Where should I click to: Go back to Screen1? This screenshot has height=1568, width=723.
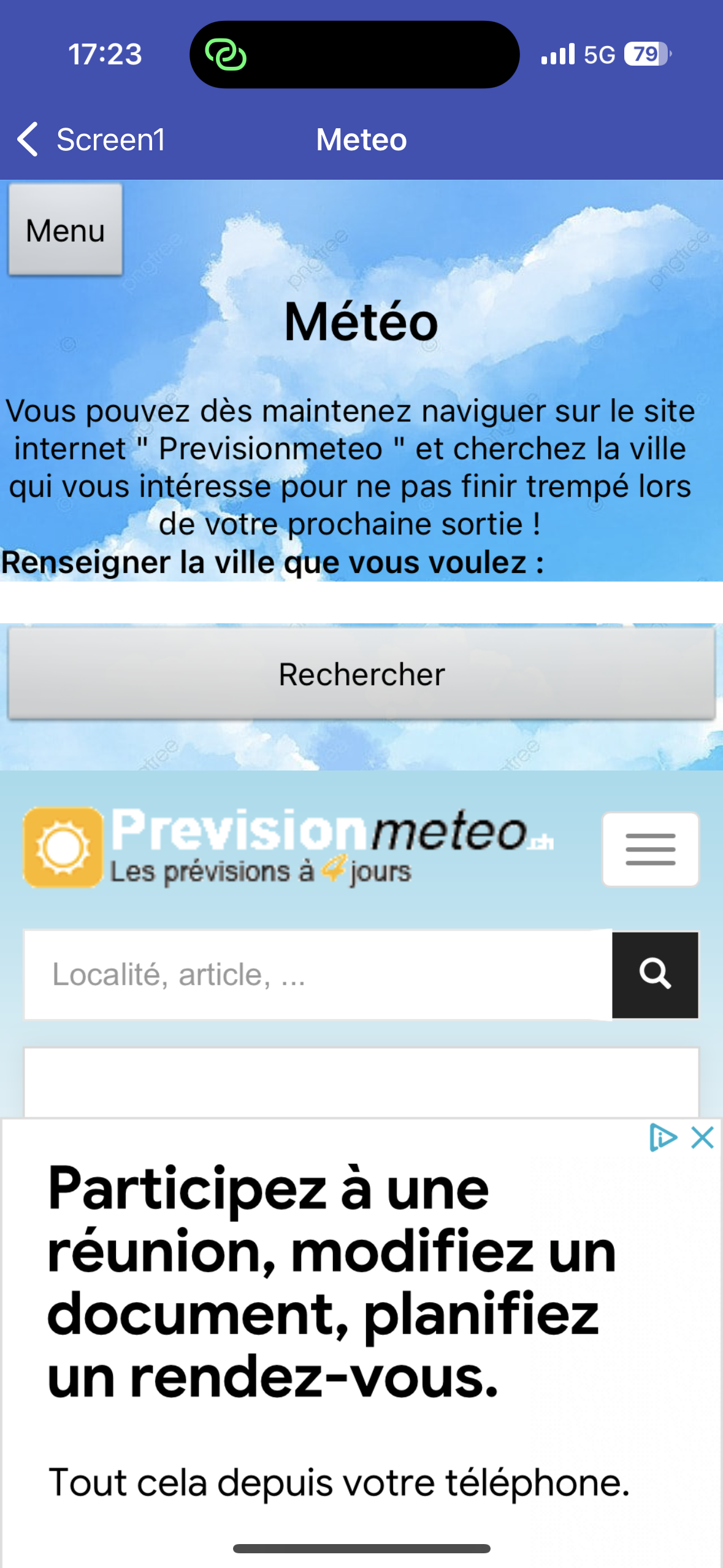(91, 139)
